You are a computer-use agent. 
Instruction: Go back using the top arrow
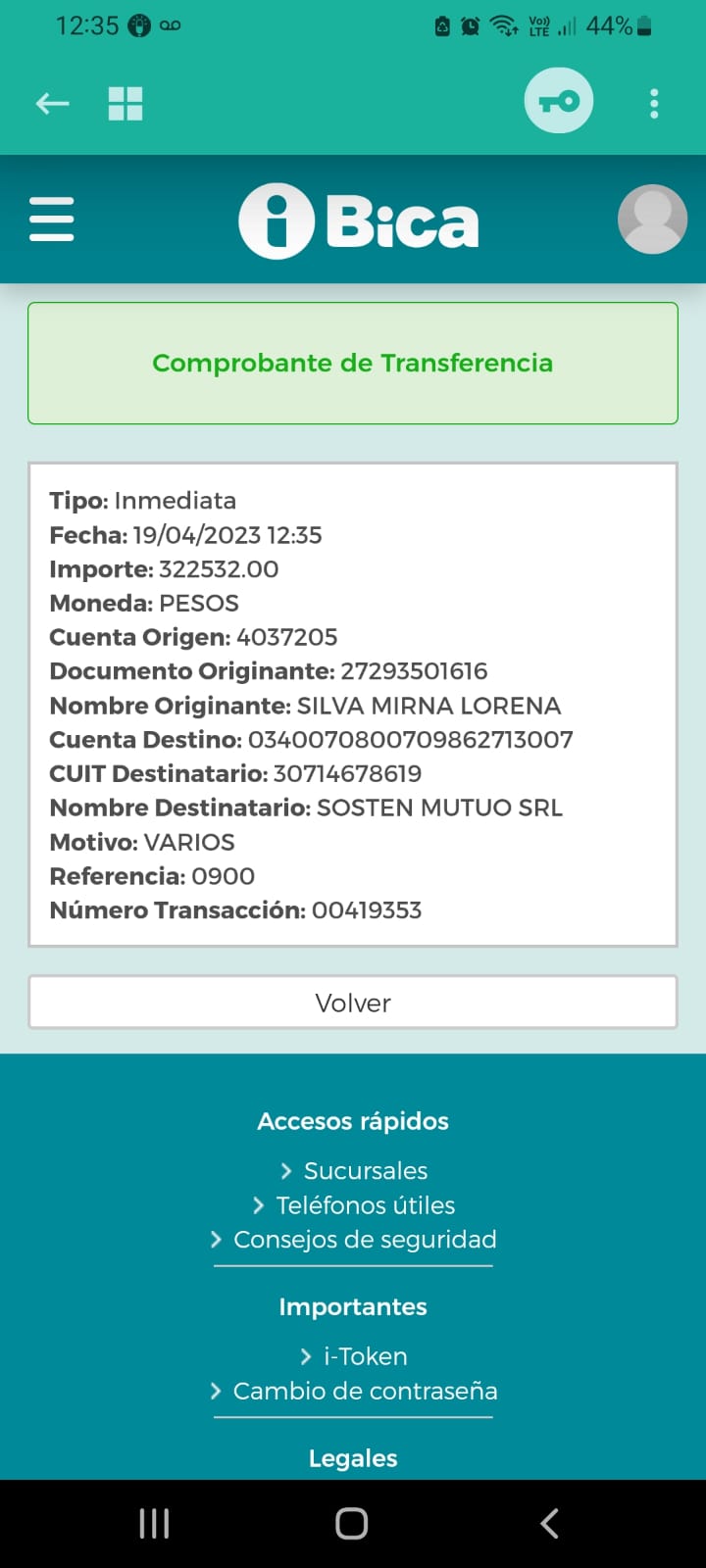point(53,103)
